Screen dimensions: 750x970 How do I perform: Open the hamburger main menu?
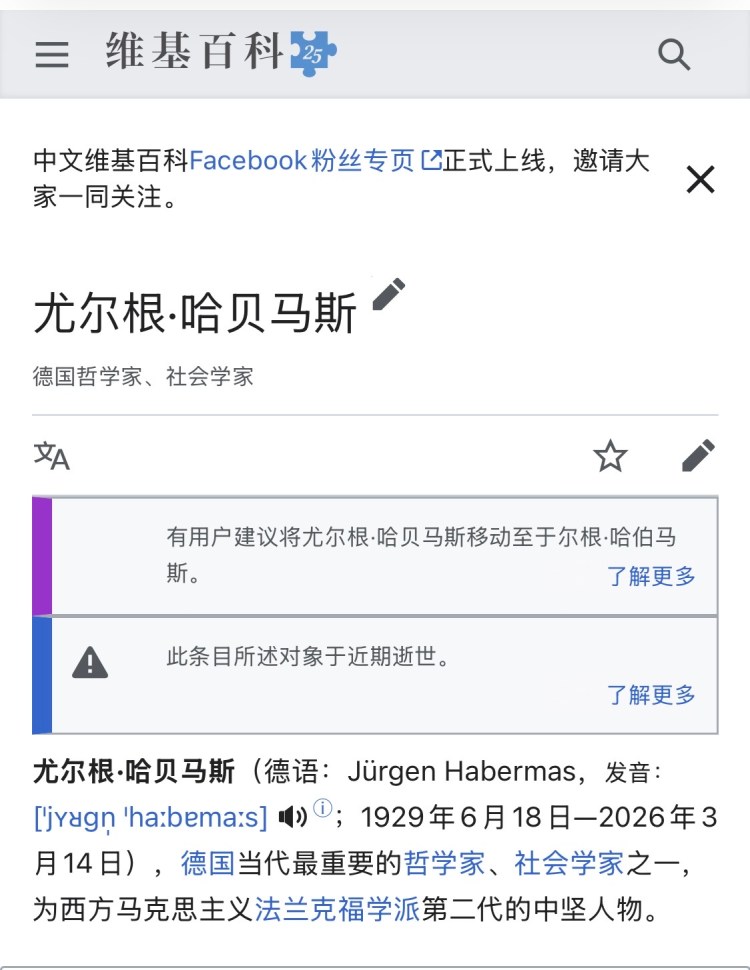click(x=52, y=54)
